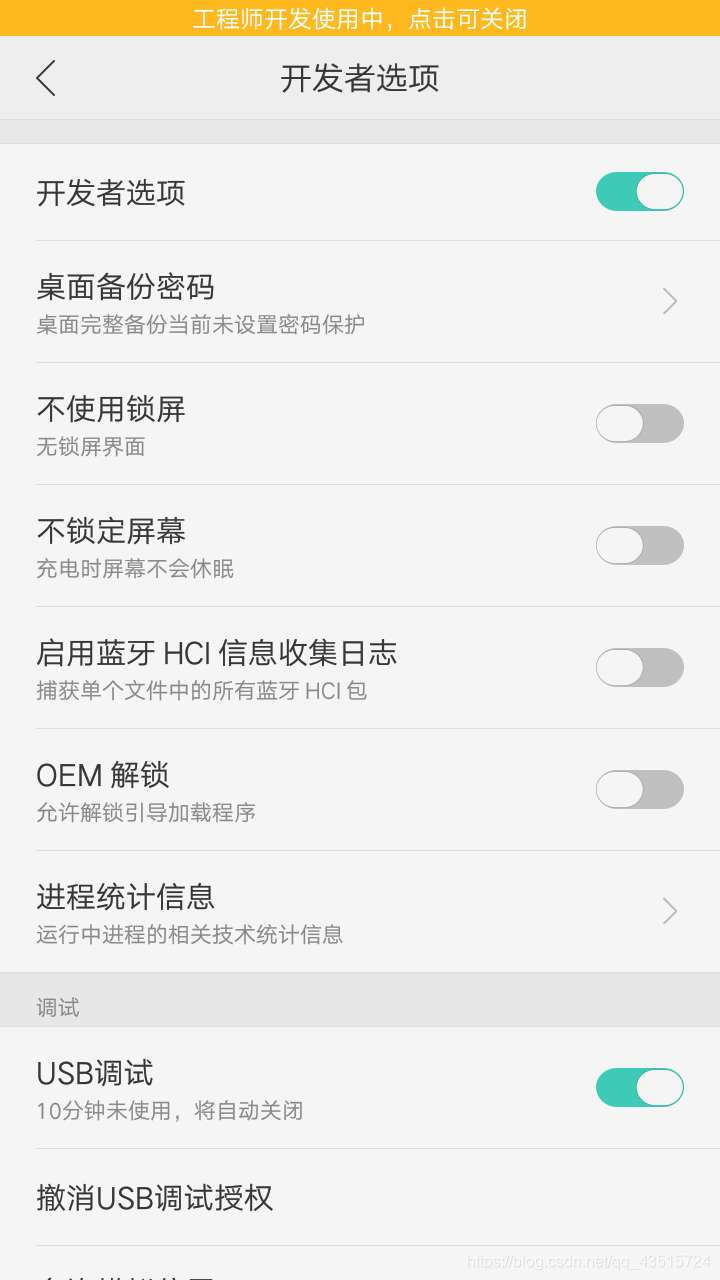Enable the 不使用锁屏 switch
The image size is (720, 1280).
click(x=639, y=423)
